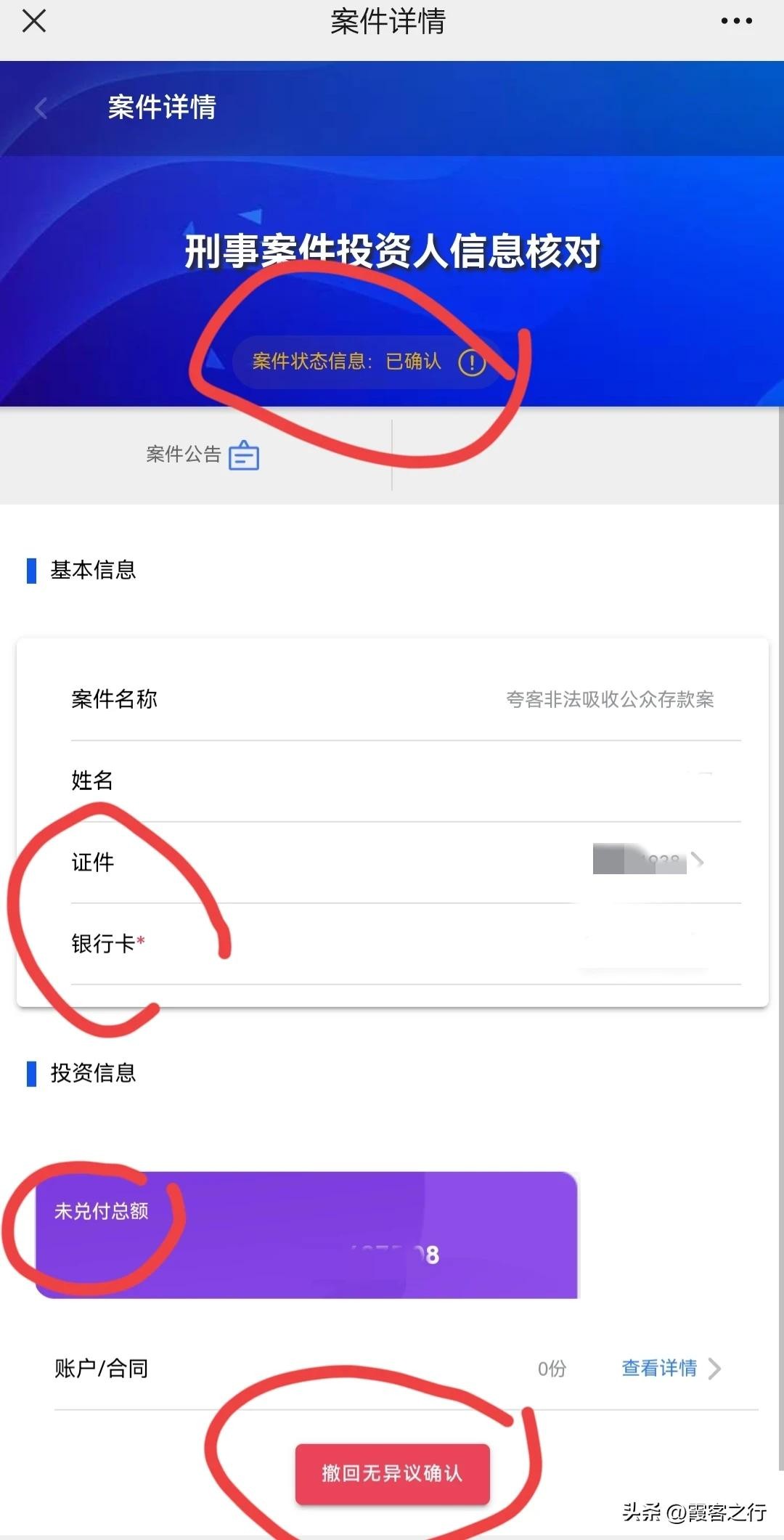The height and width of the screenshot is (1540, 784).
Task: Tap the case status info icon
Action: [472, 362]
